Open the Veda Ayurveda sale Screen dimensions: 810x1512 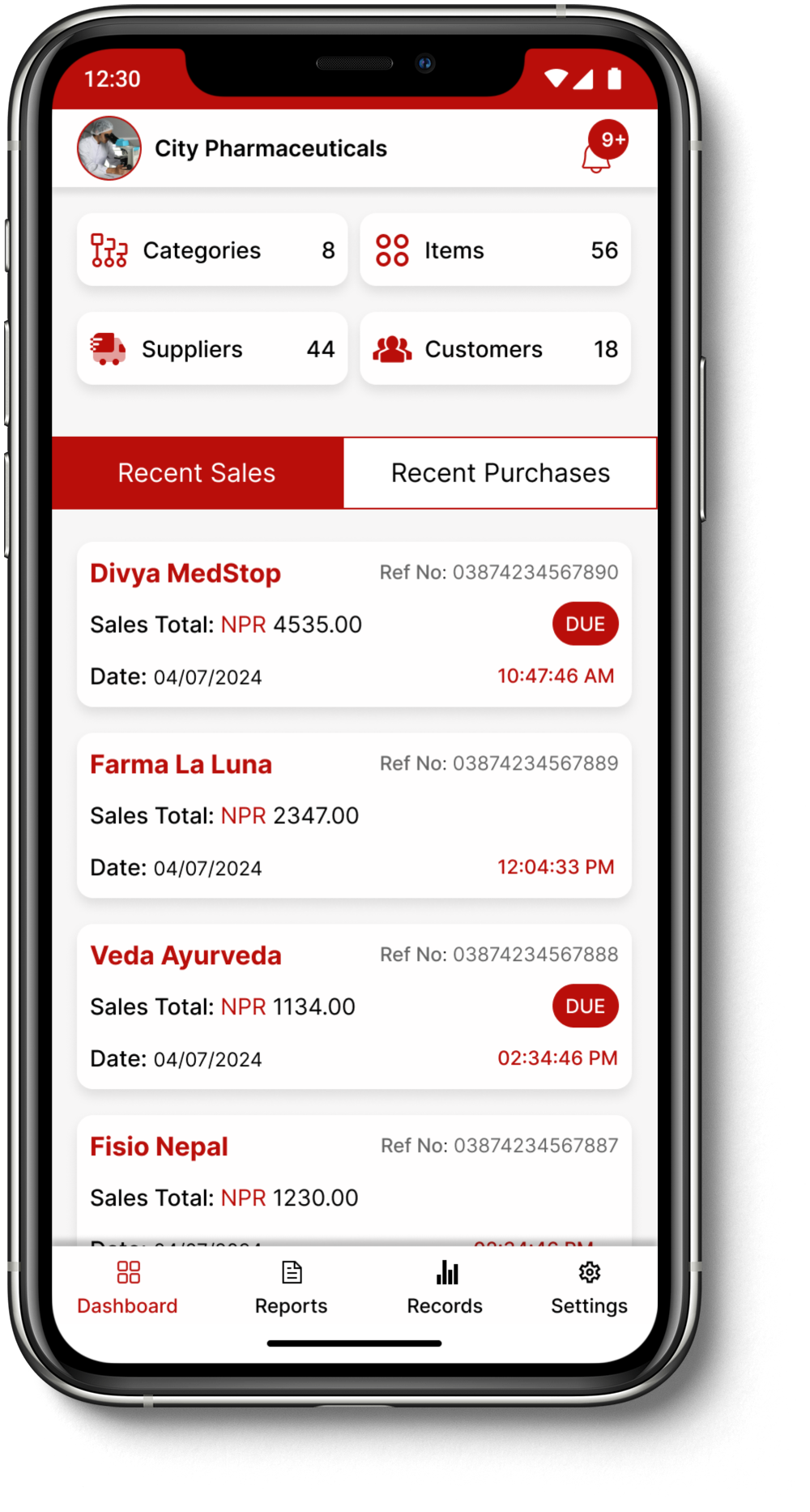pos(354,1006)
